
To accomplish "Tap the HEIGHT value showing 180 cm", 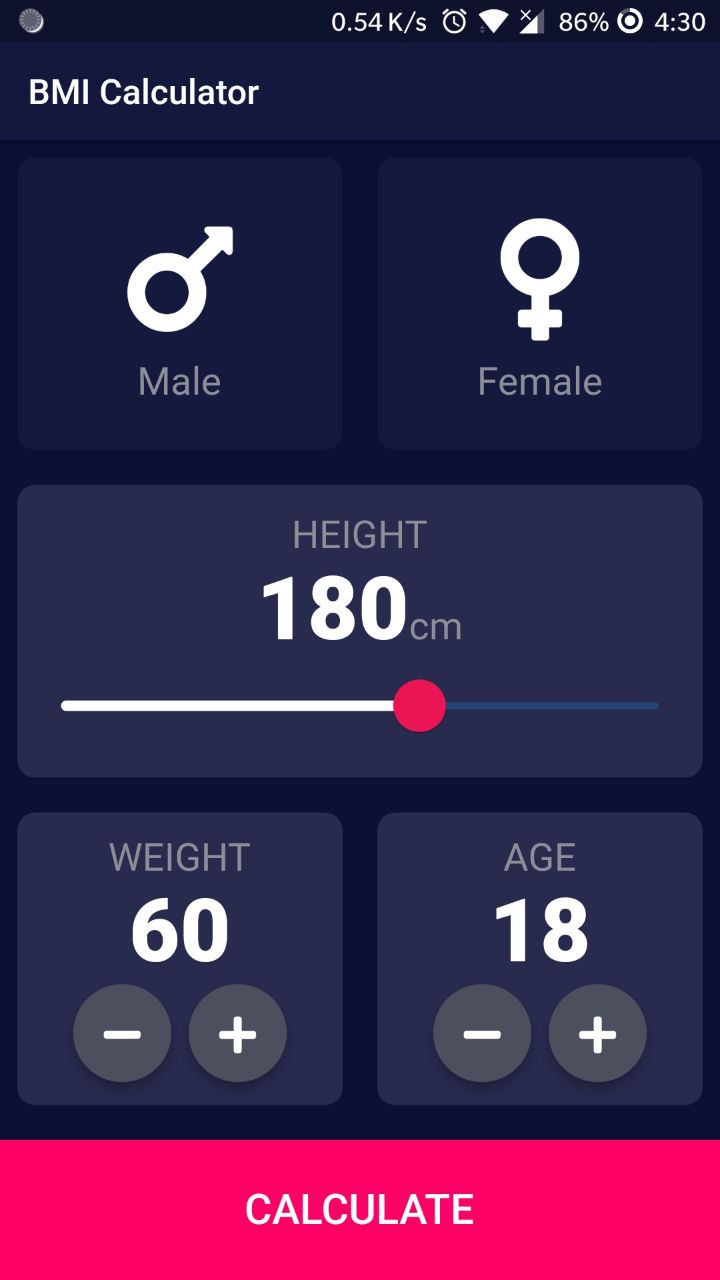I will [x=360, y=605].
